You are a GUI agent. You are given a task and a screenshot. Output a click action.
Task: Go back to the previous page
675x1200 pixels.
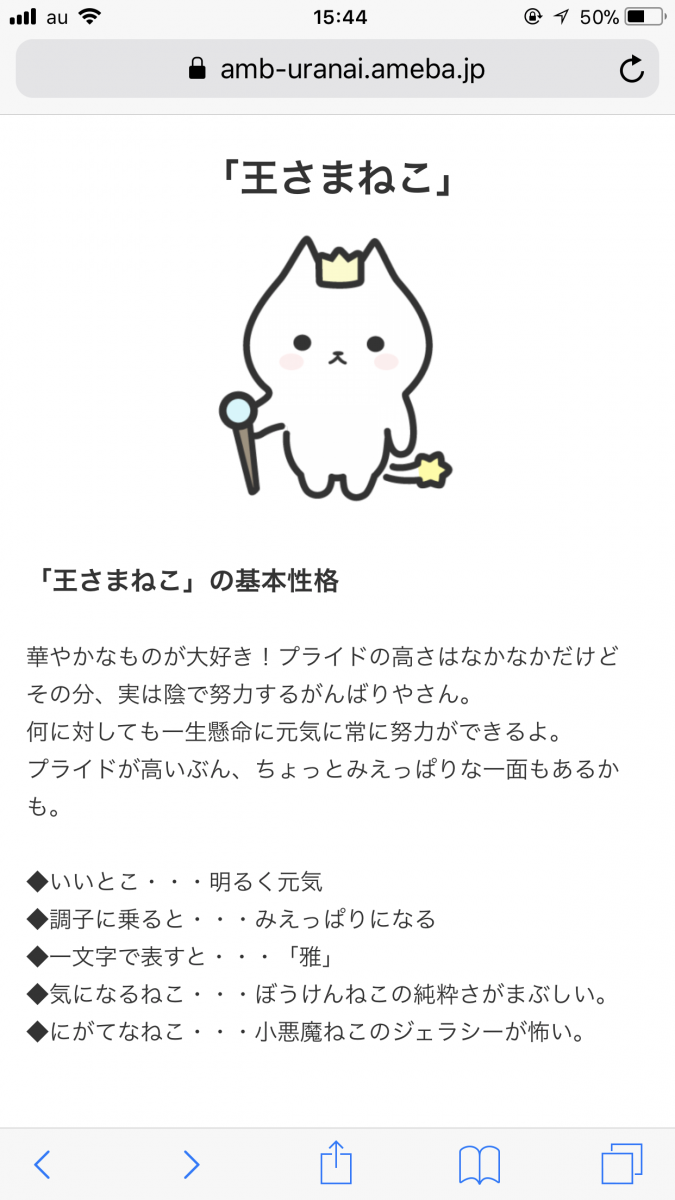pyautogui.click(x=42, y=1164)
